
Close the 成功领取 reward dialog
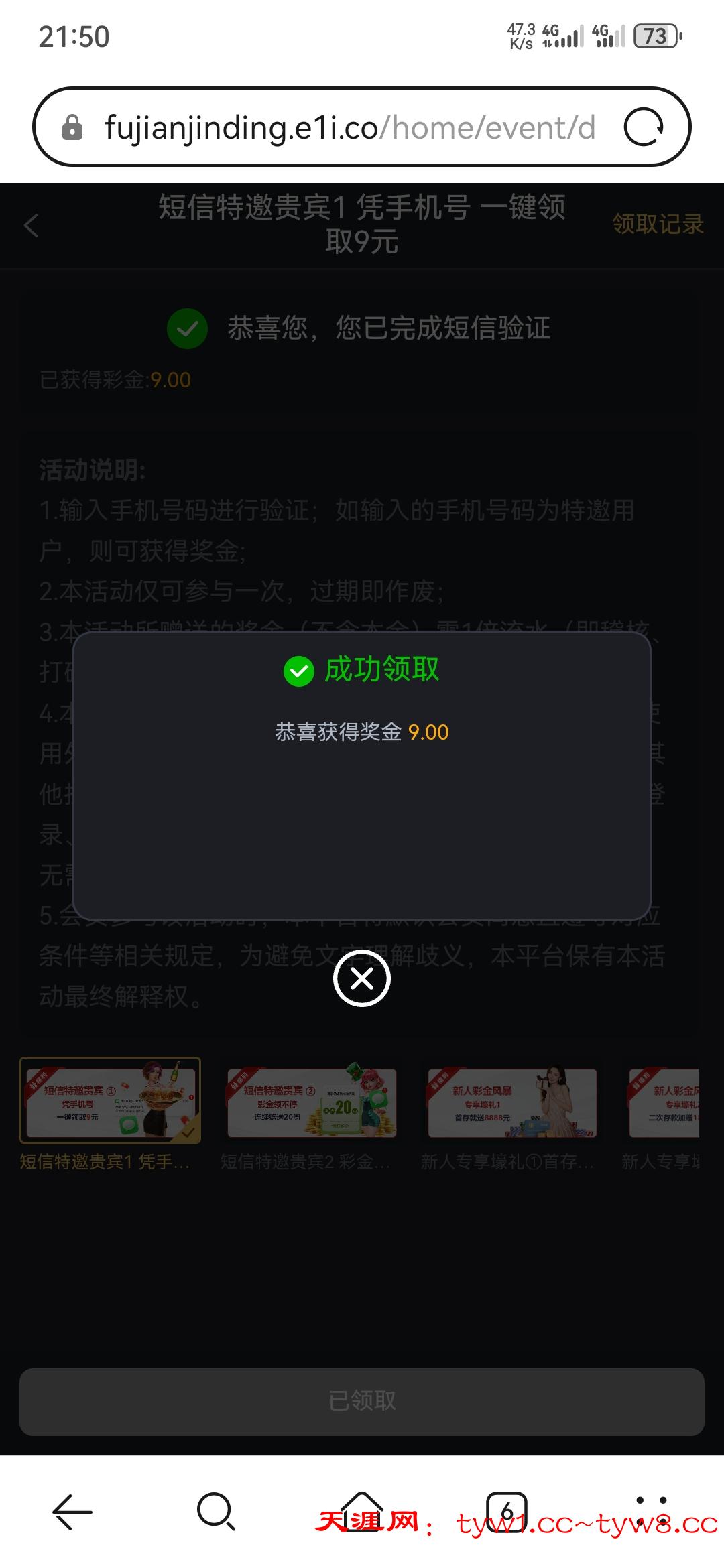click(x=362, y=979)
